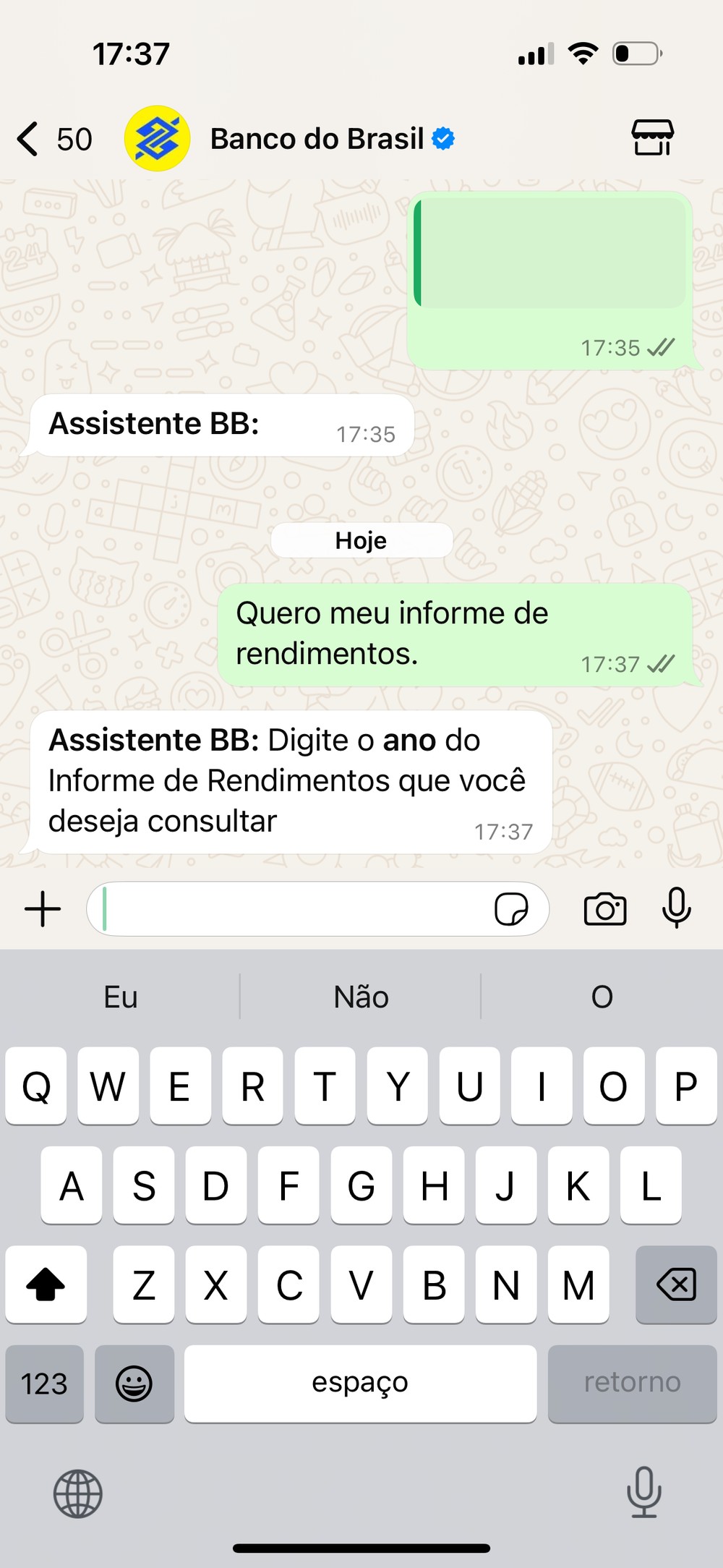
Task: Go back to the chats list
Action: click(29, 139)
